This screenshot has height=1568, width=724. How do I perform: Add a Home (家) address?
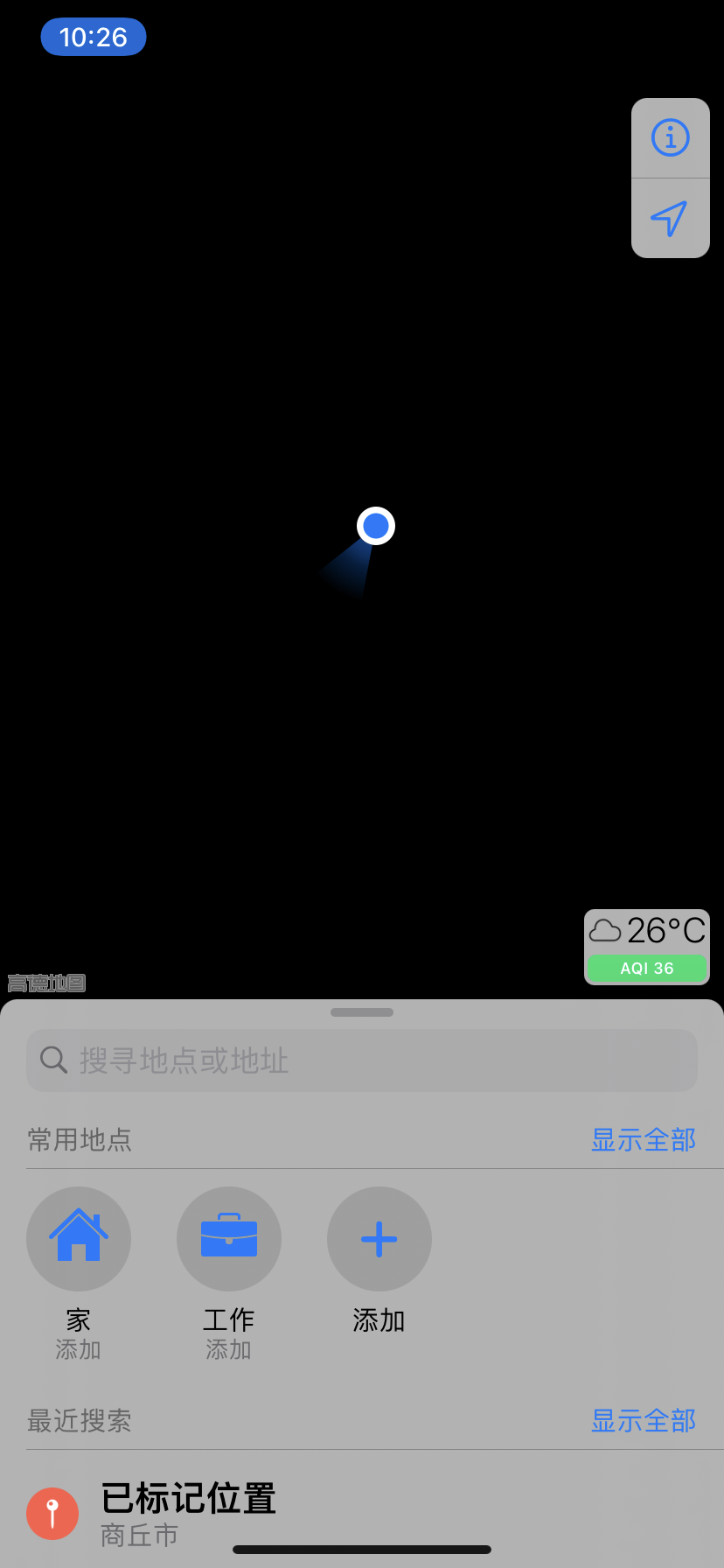(79, 1239)
